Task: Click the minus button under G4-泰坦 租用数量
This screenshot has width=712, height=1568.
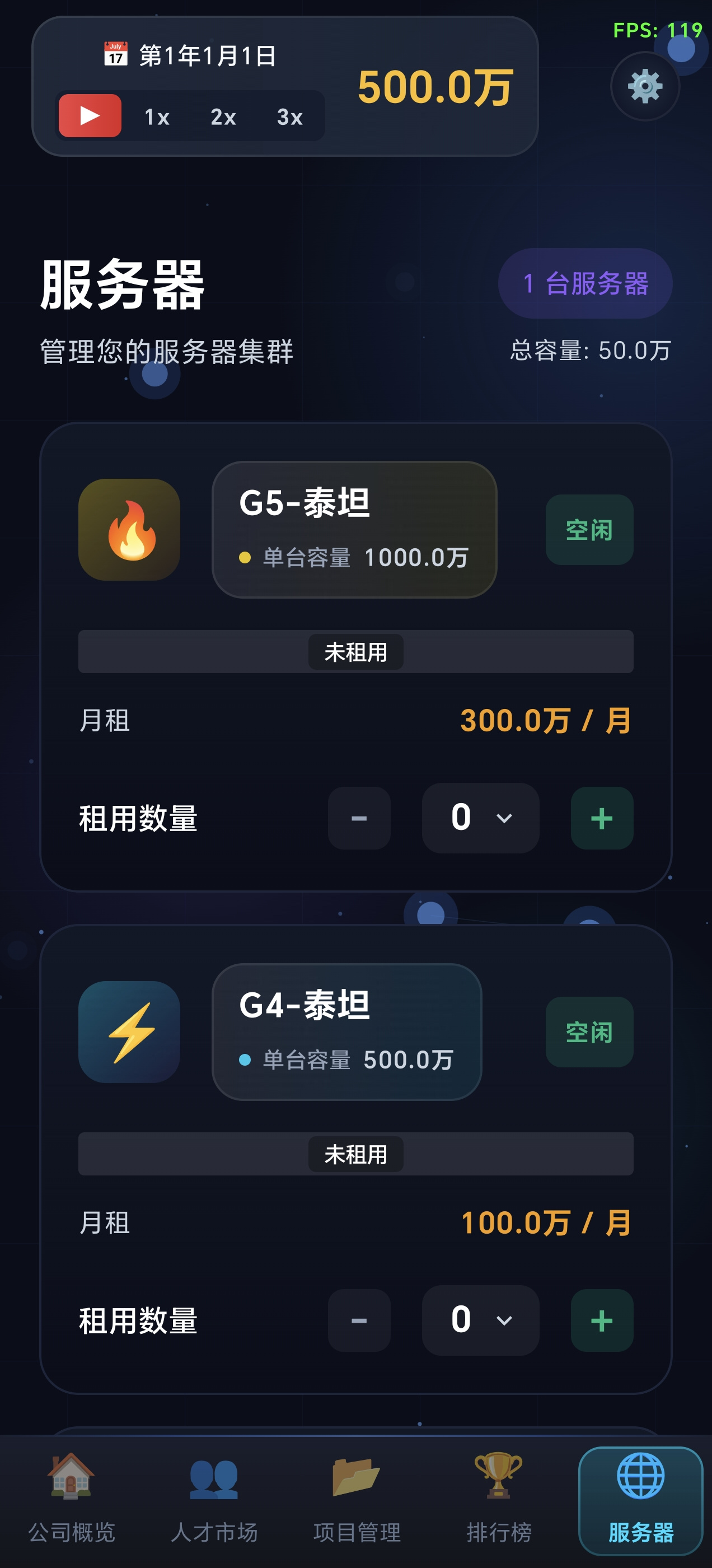Action: coord(359,1321)
